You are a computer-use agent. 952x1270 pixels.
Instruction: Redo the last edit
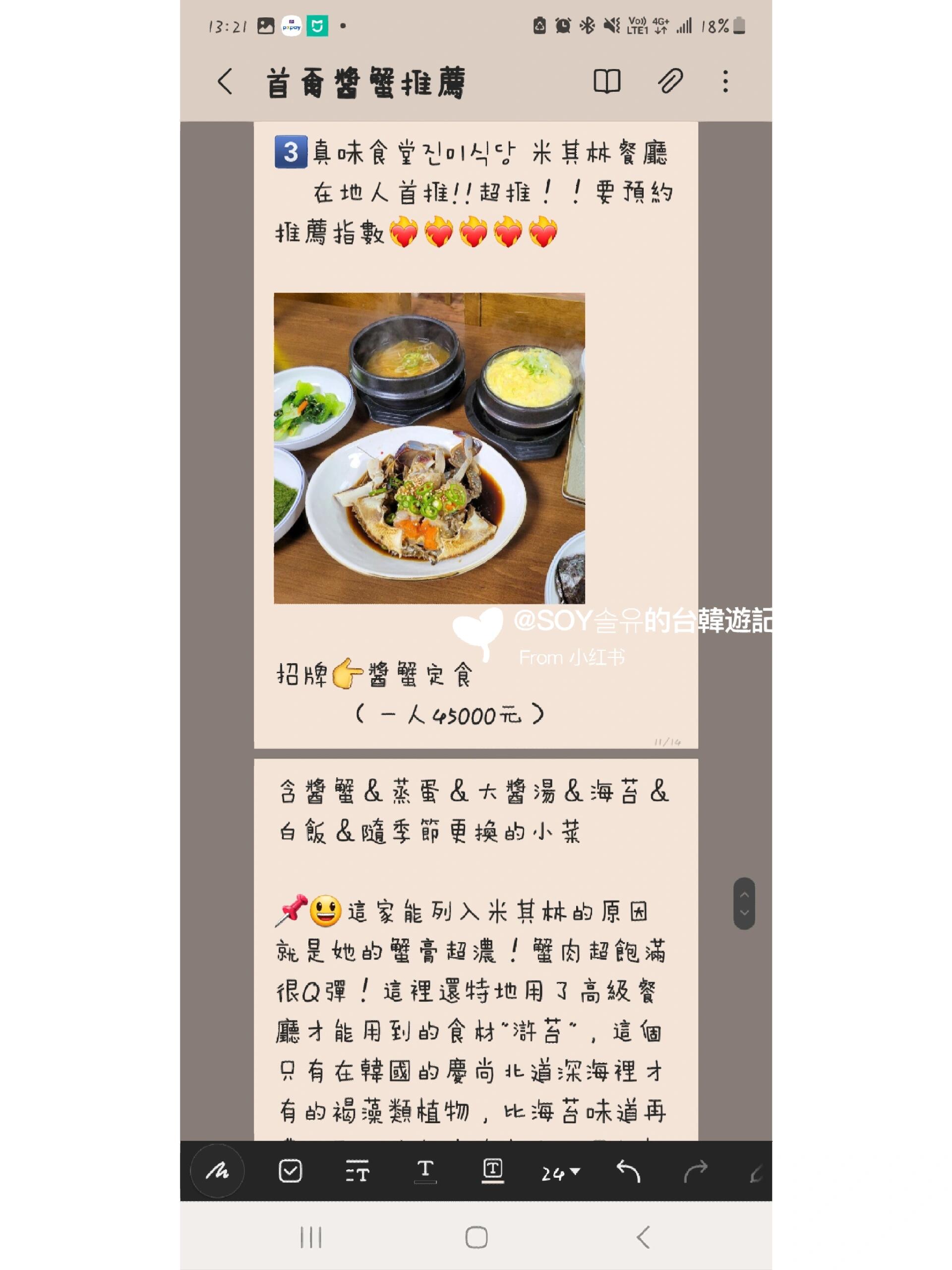click(x=696, y=1171)
